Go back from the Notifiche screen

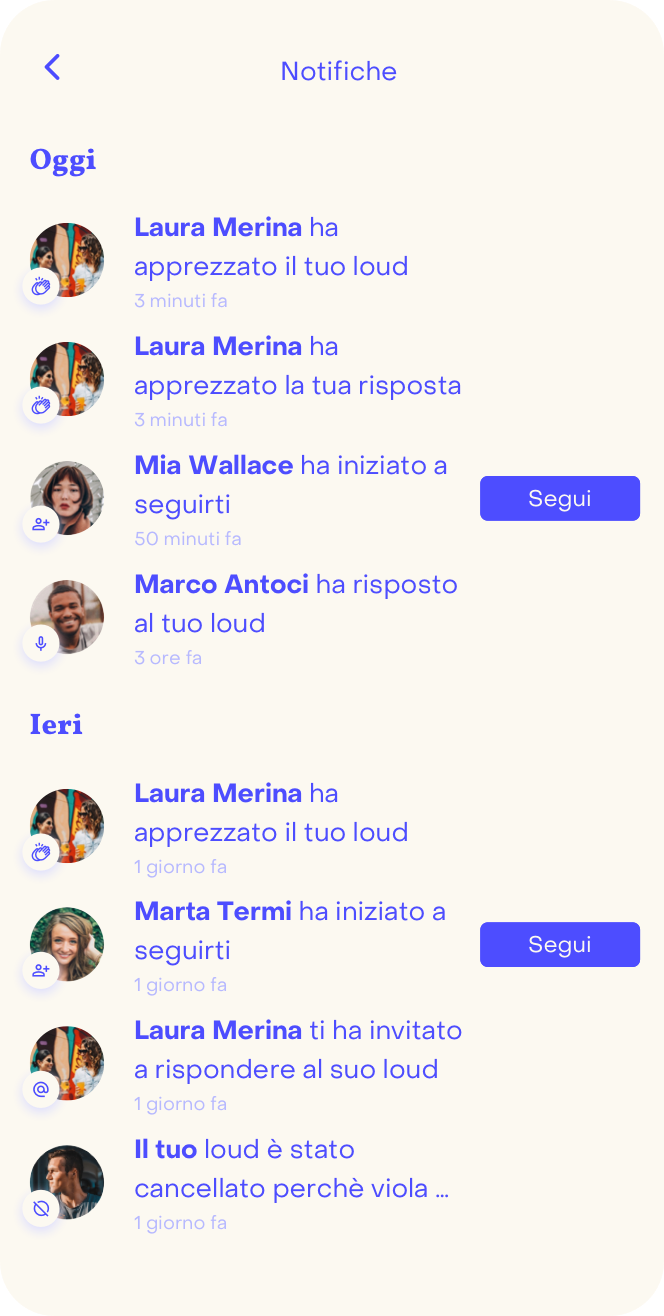pyautogui.click(x=52, y=68)
